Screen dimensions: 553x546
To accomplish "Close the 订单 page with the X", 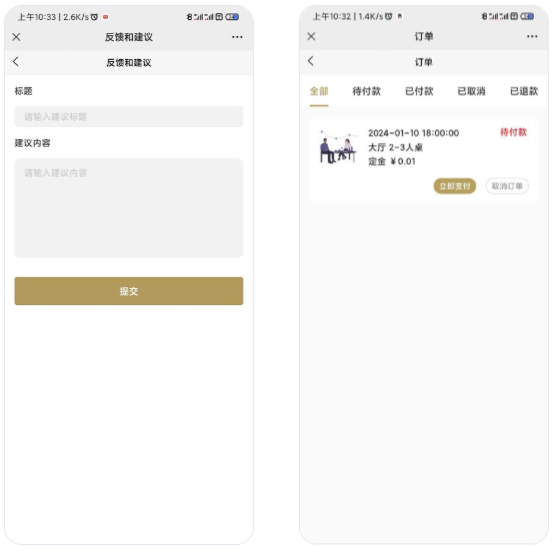I will click(311, 36).
